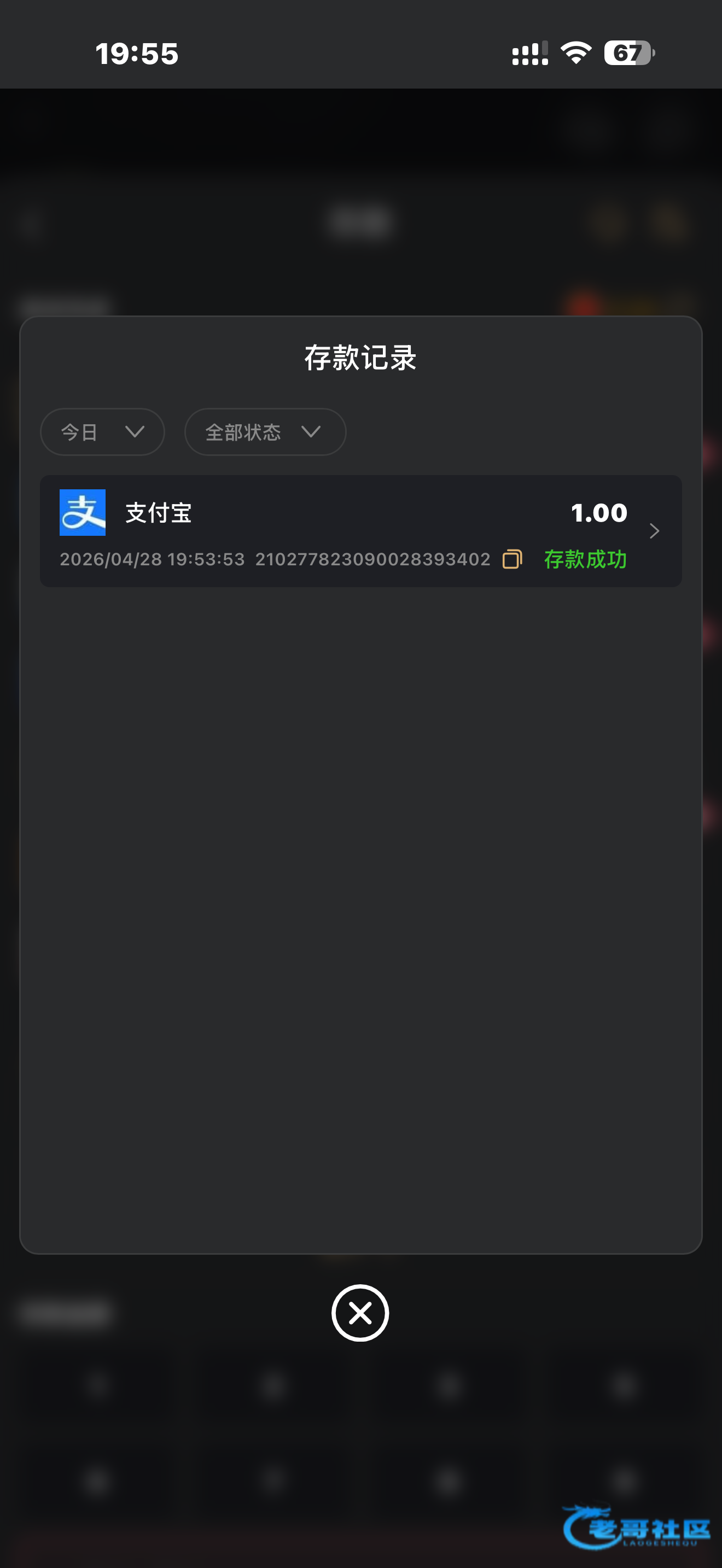Expand the 今日 date filter dropdown
The width and height of the screenshot is (722, 1568).
click(102, 431)
